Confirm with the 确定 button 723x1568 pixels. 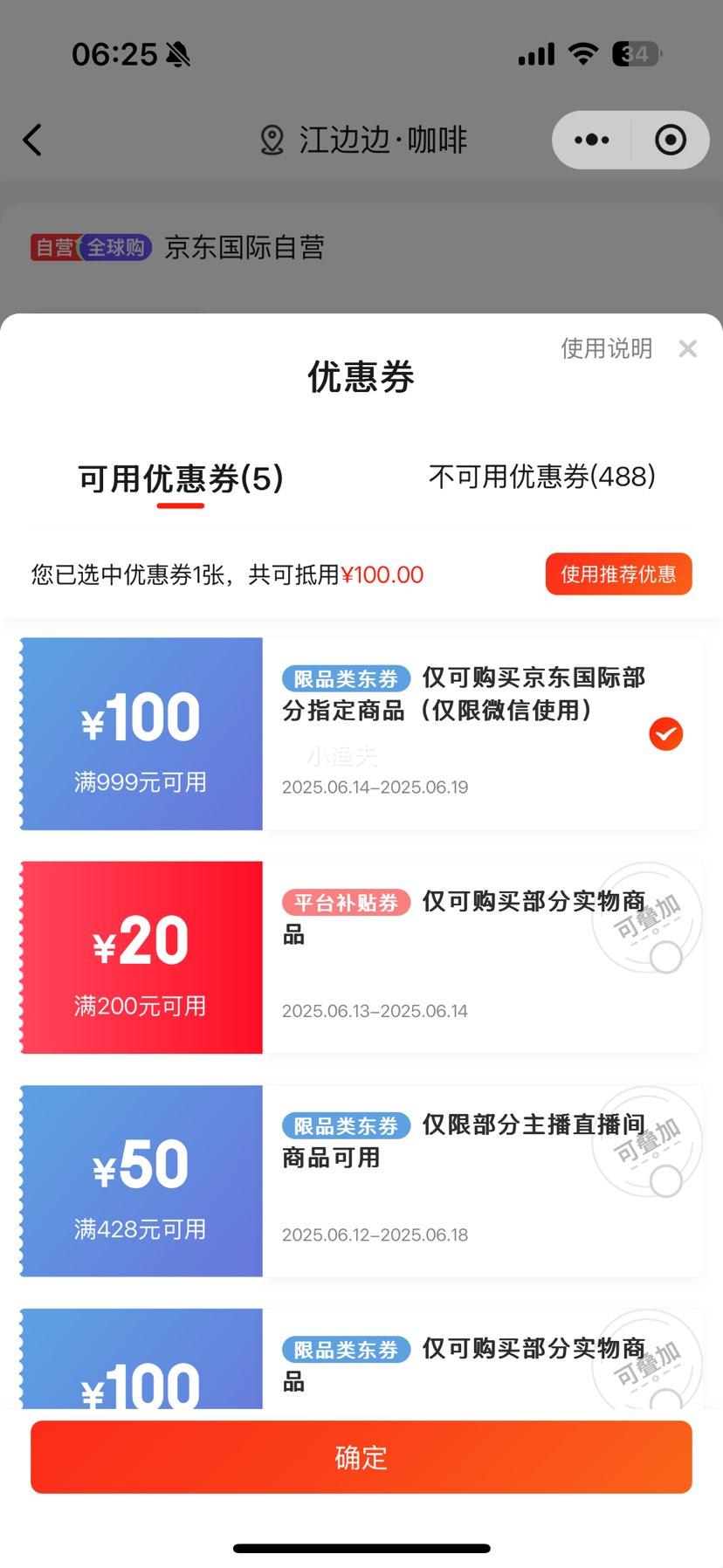click(361, 1457)
